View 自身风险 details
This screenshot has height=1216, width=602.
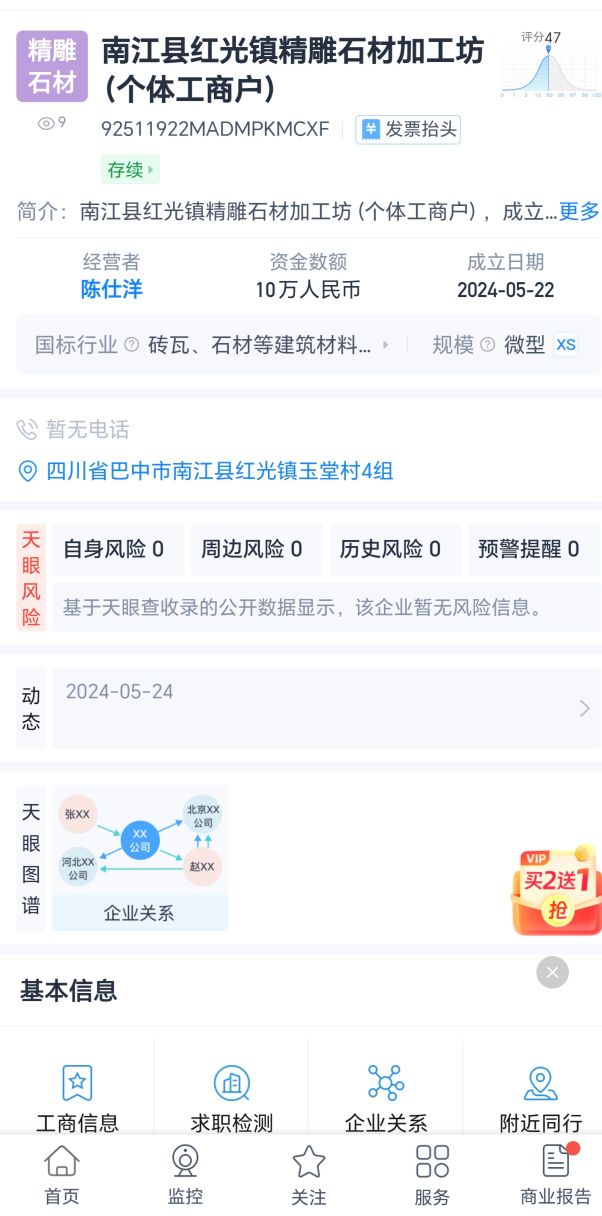114,549
